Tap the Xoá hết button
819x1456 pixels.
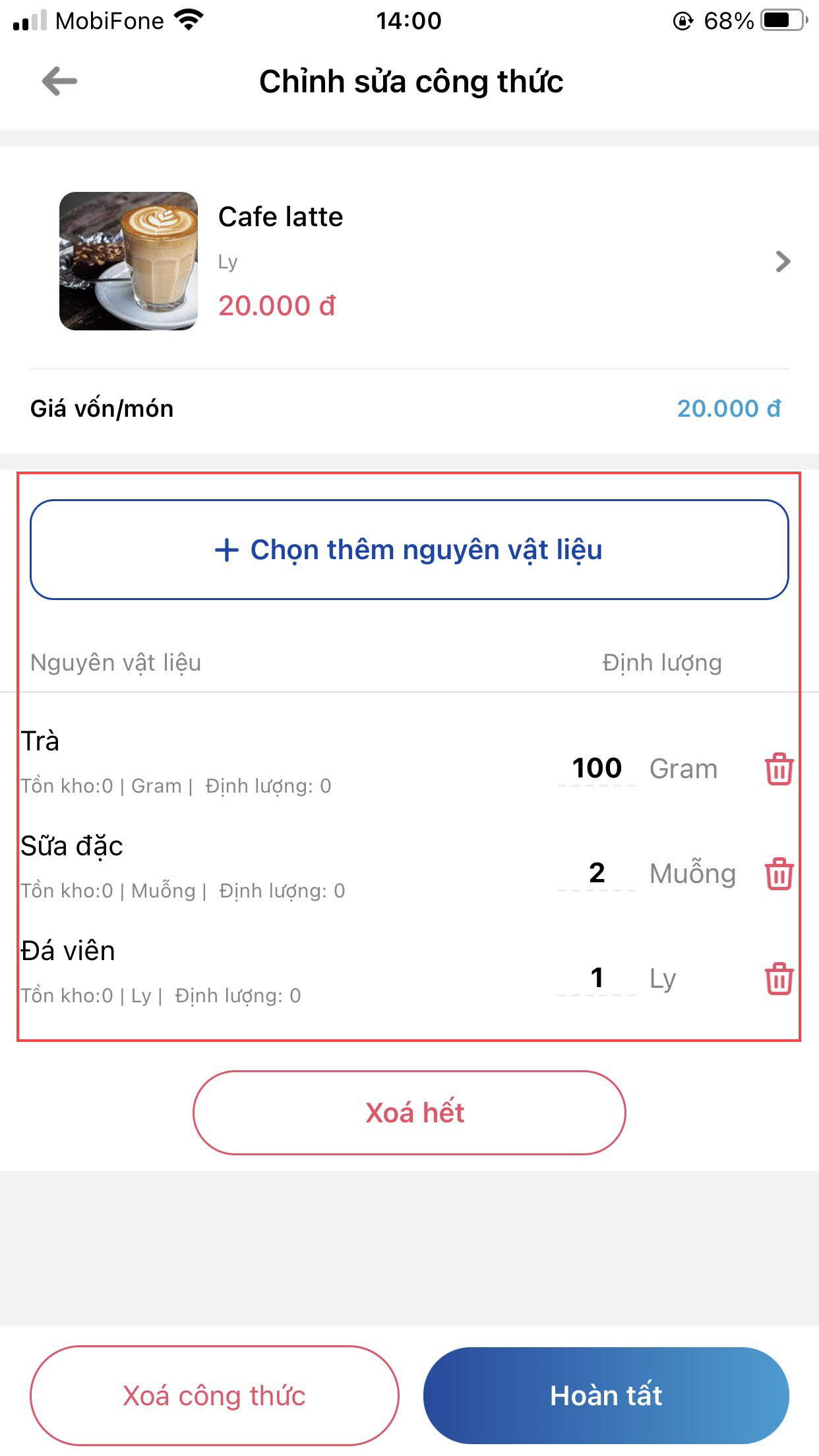pyautogui.click(x=409, y=1113)
